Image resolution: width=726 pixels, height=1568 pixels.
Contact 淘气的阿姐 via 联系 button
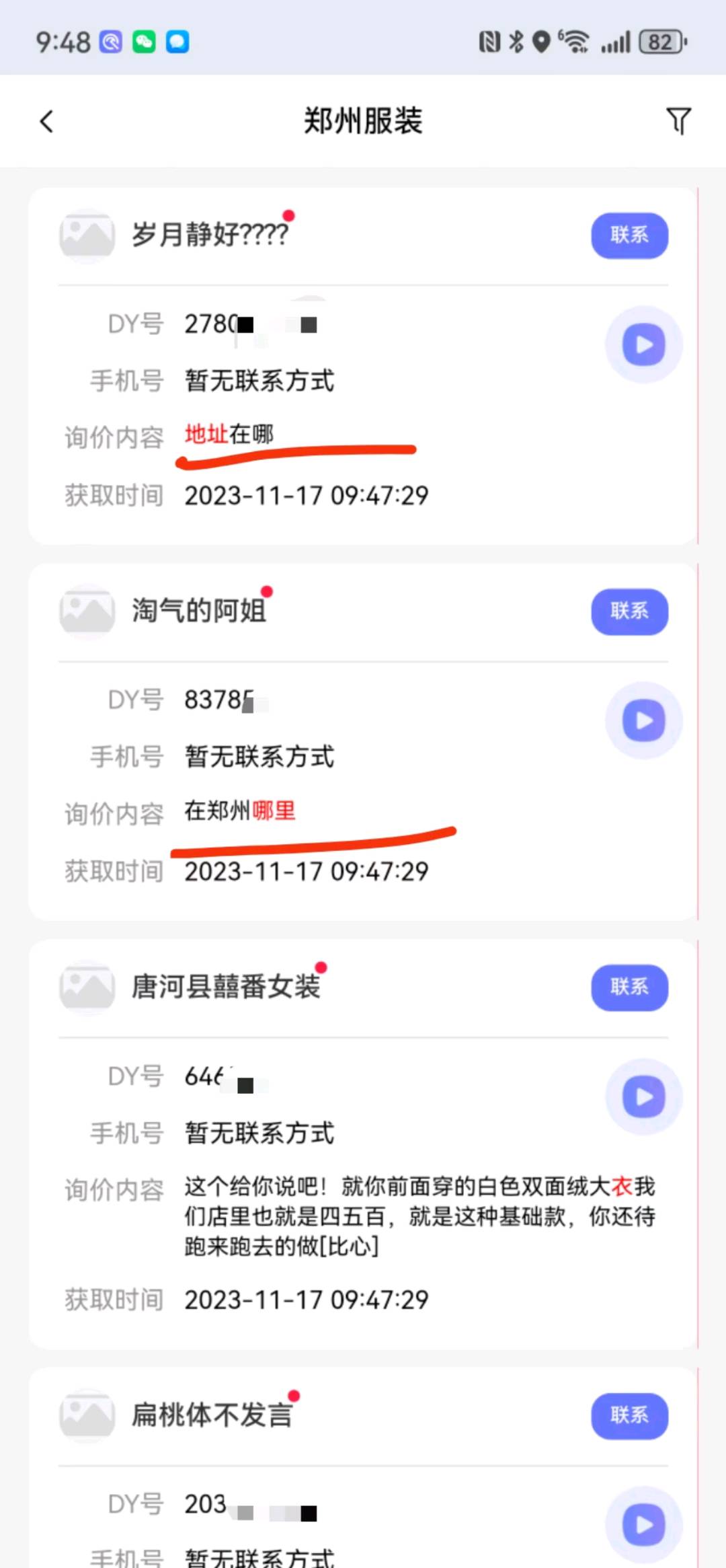(629, 611)
